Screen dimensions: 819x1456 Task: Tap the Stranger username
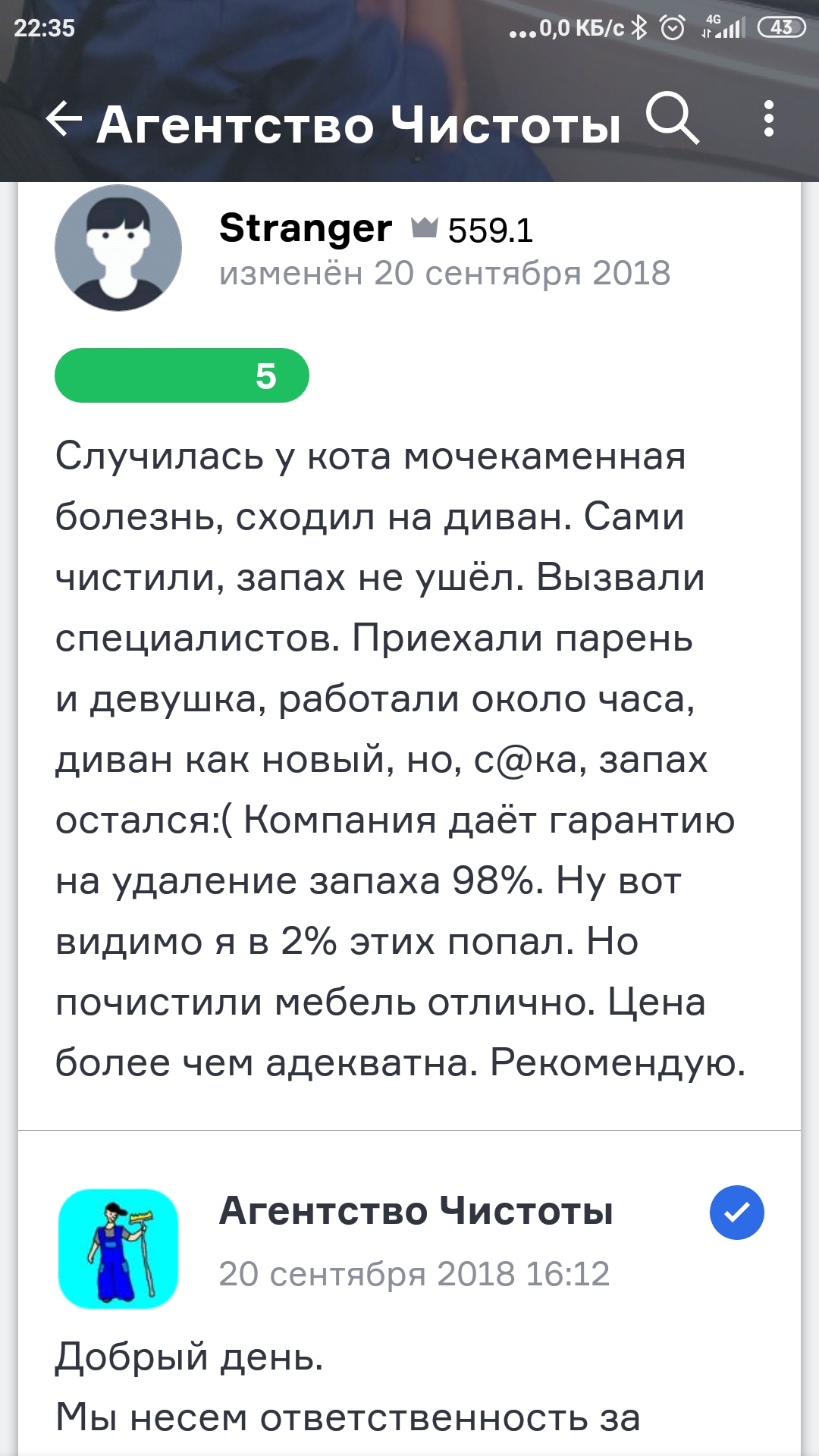point(306,228)
